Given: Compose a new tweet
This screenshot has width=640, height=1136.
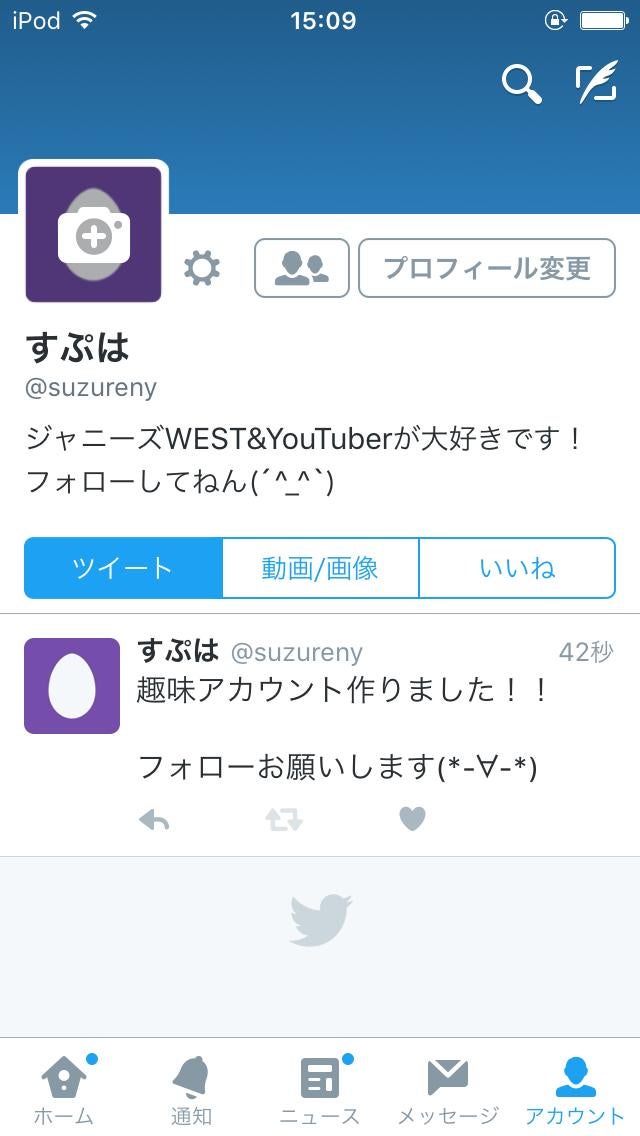Looking at the screenshot, I should [x=597, y=84].
